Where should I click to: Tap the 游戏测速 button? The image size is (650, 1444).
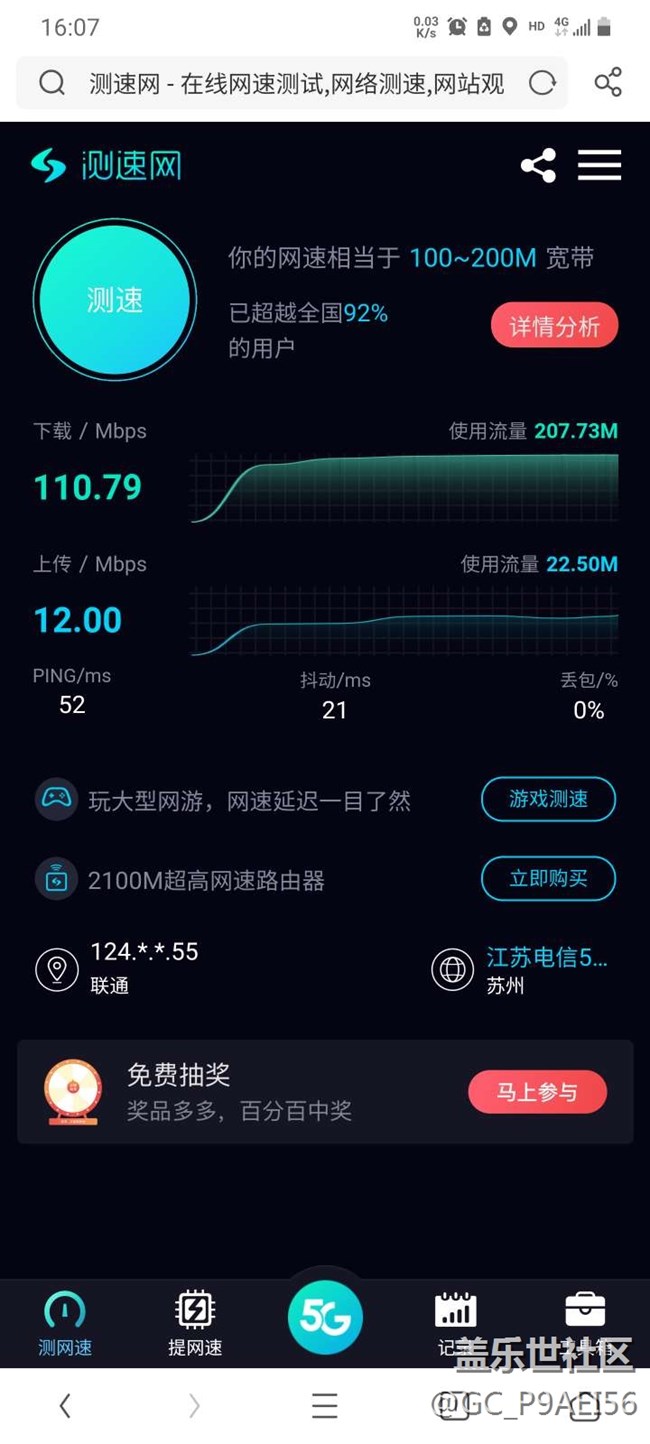[548, 799]
